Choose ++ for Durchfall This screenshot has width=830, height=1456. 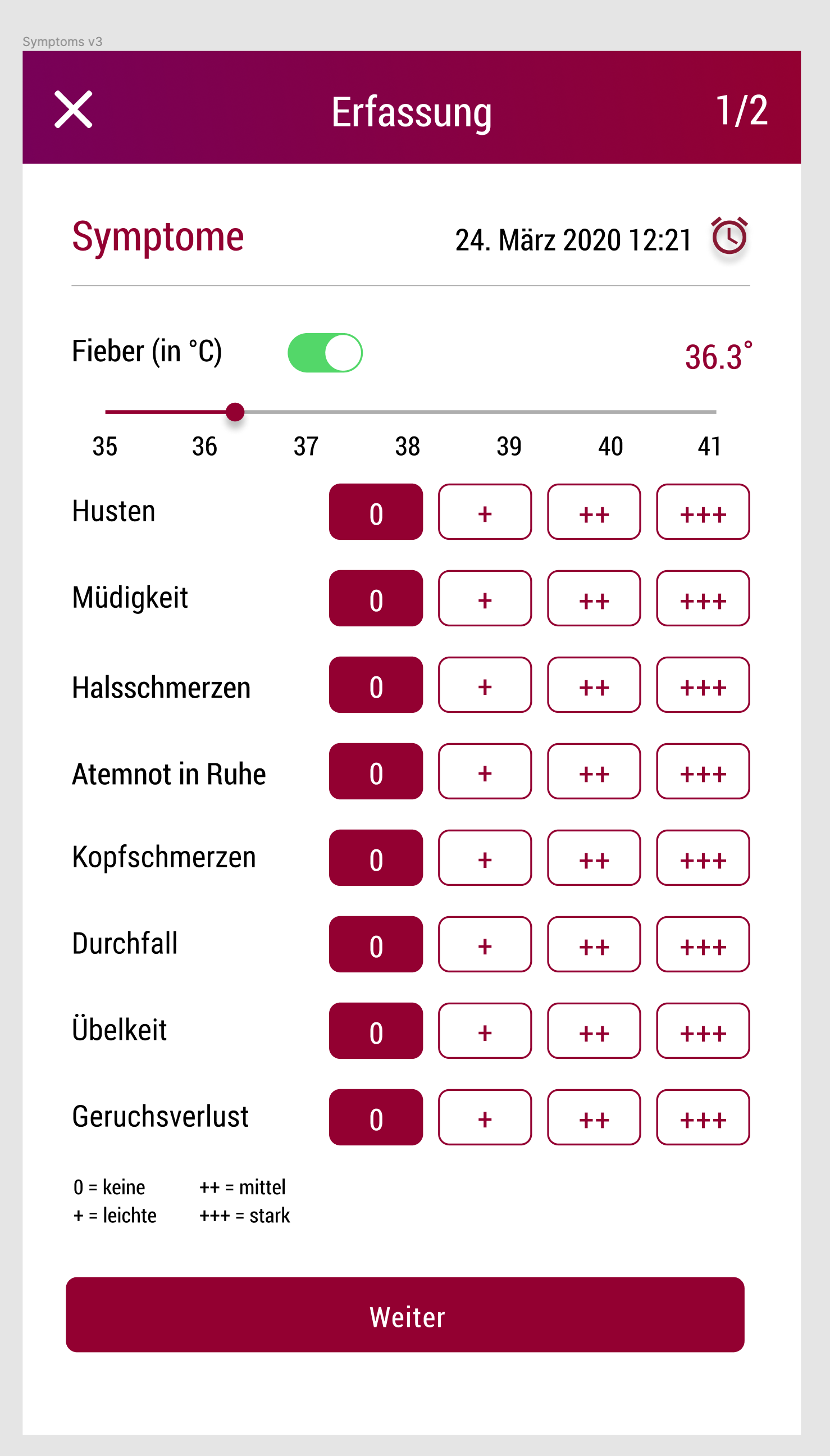click(594, 945)
